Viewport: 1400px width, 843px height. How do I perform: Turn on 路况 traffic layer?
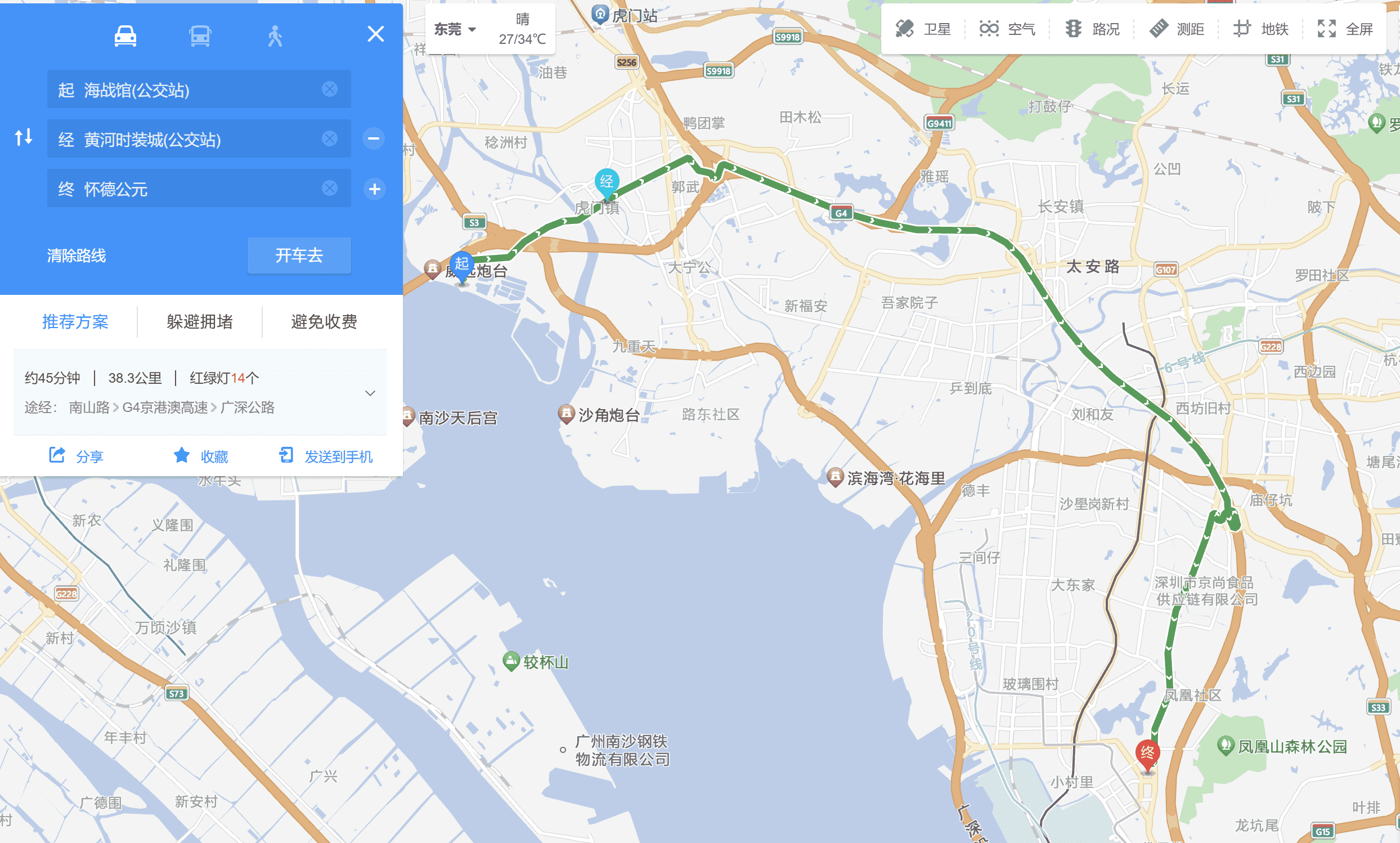point(1092,29)
